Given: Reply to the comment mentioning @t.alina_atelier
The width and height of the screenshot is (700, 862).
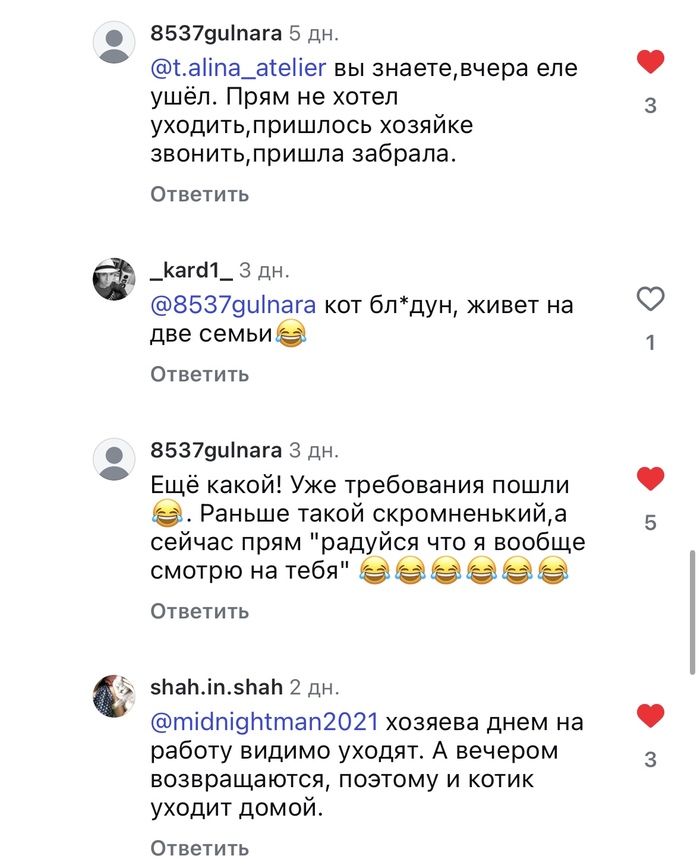Looking at the screenshot, I should click(x=199, y=194).
